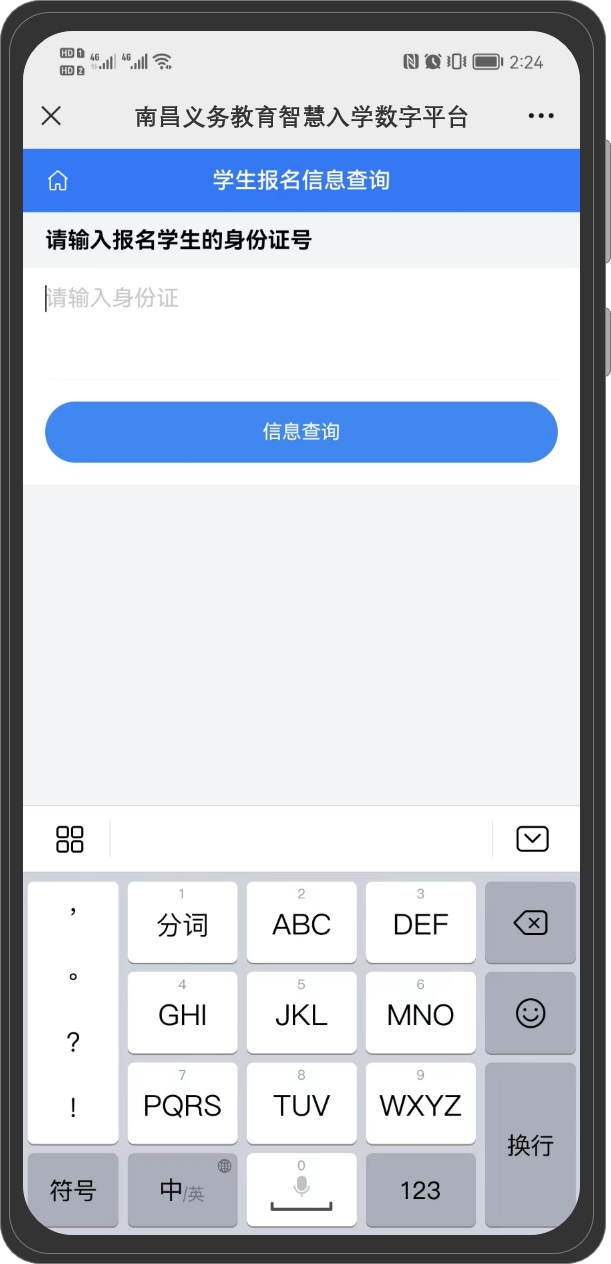
Task: Tap the backspace key
Action: [530, 923]
